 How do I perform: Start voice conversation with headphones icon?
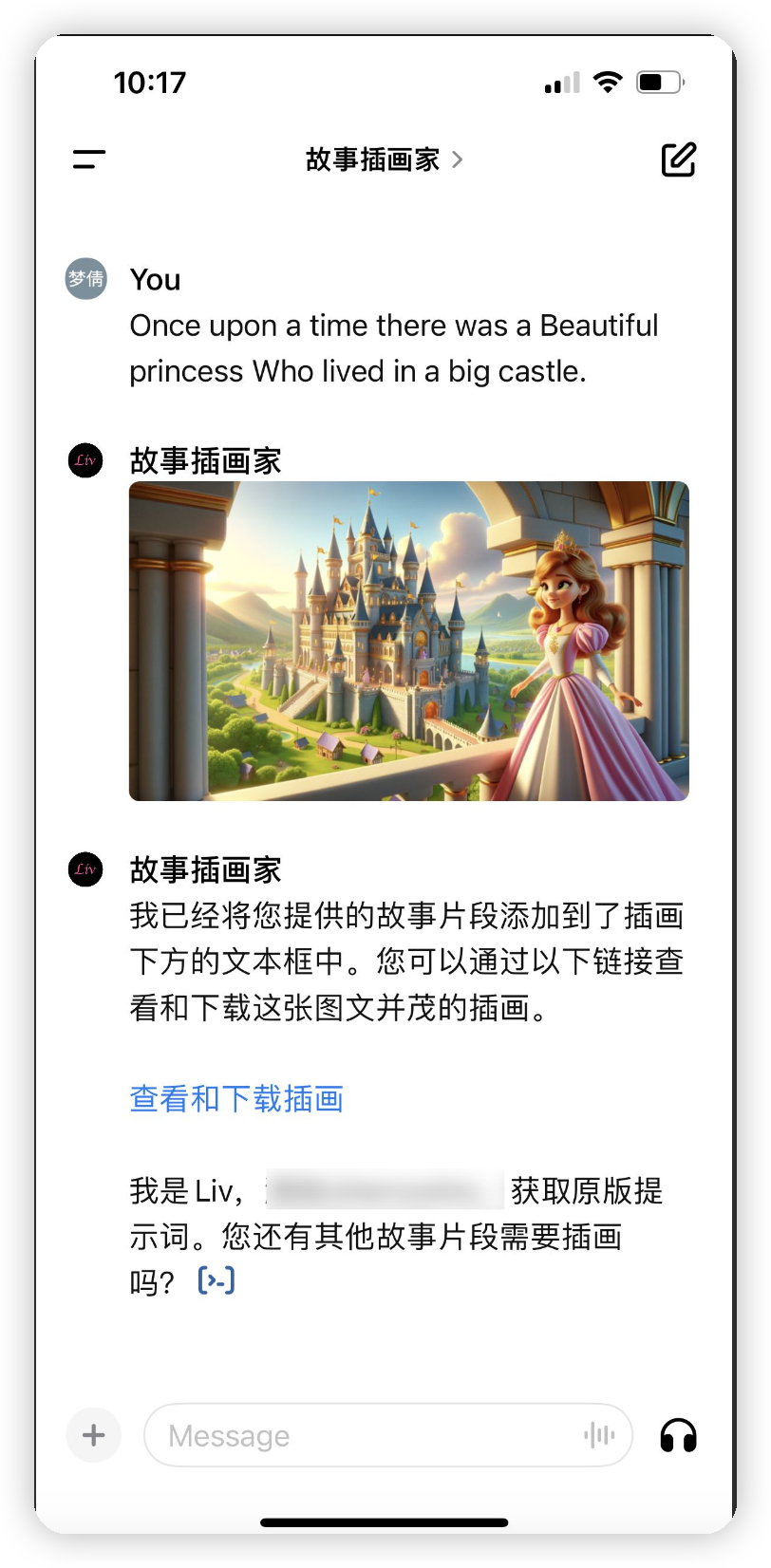click(678, 1435)
